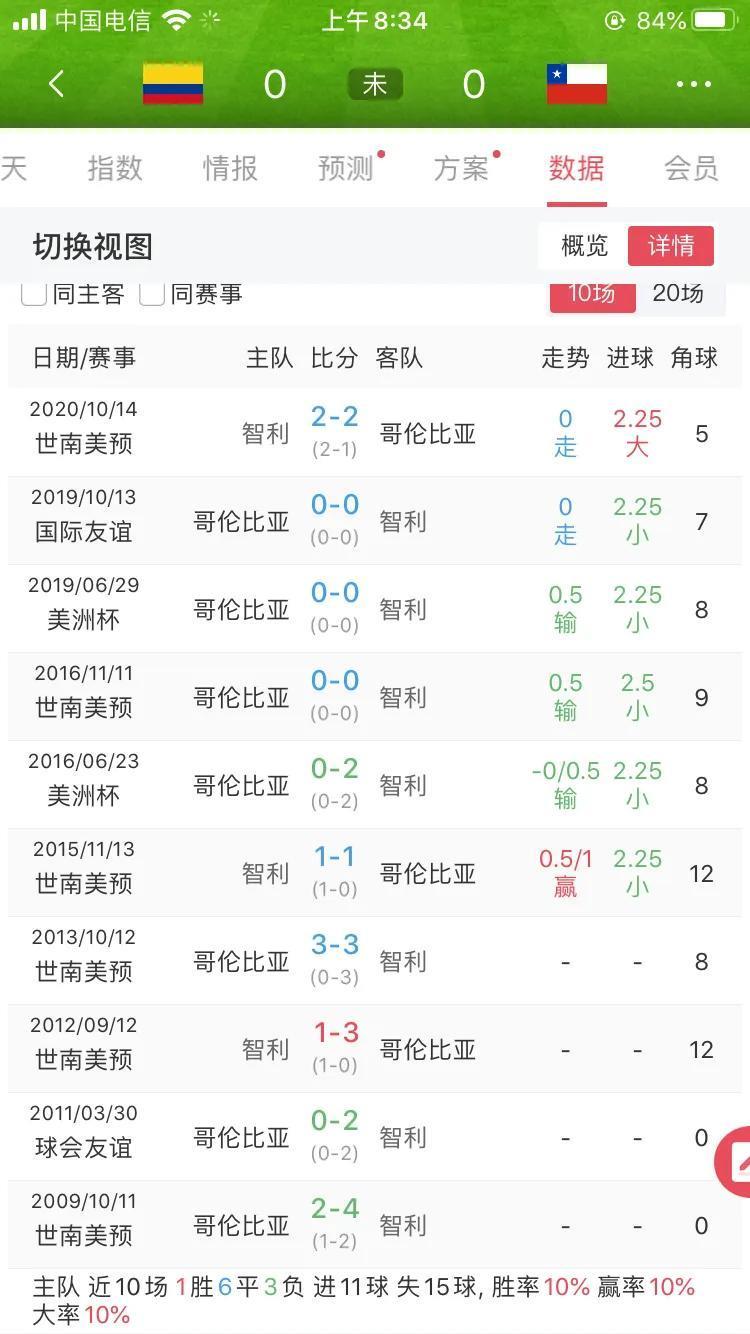Show the last 20场 matches
750x1334 pixels.
pyautogui.click(x=678, y=294)
